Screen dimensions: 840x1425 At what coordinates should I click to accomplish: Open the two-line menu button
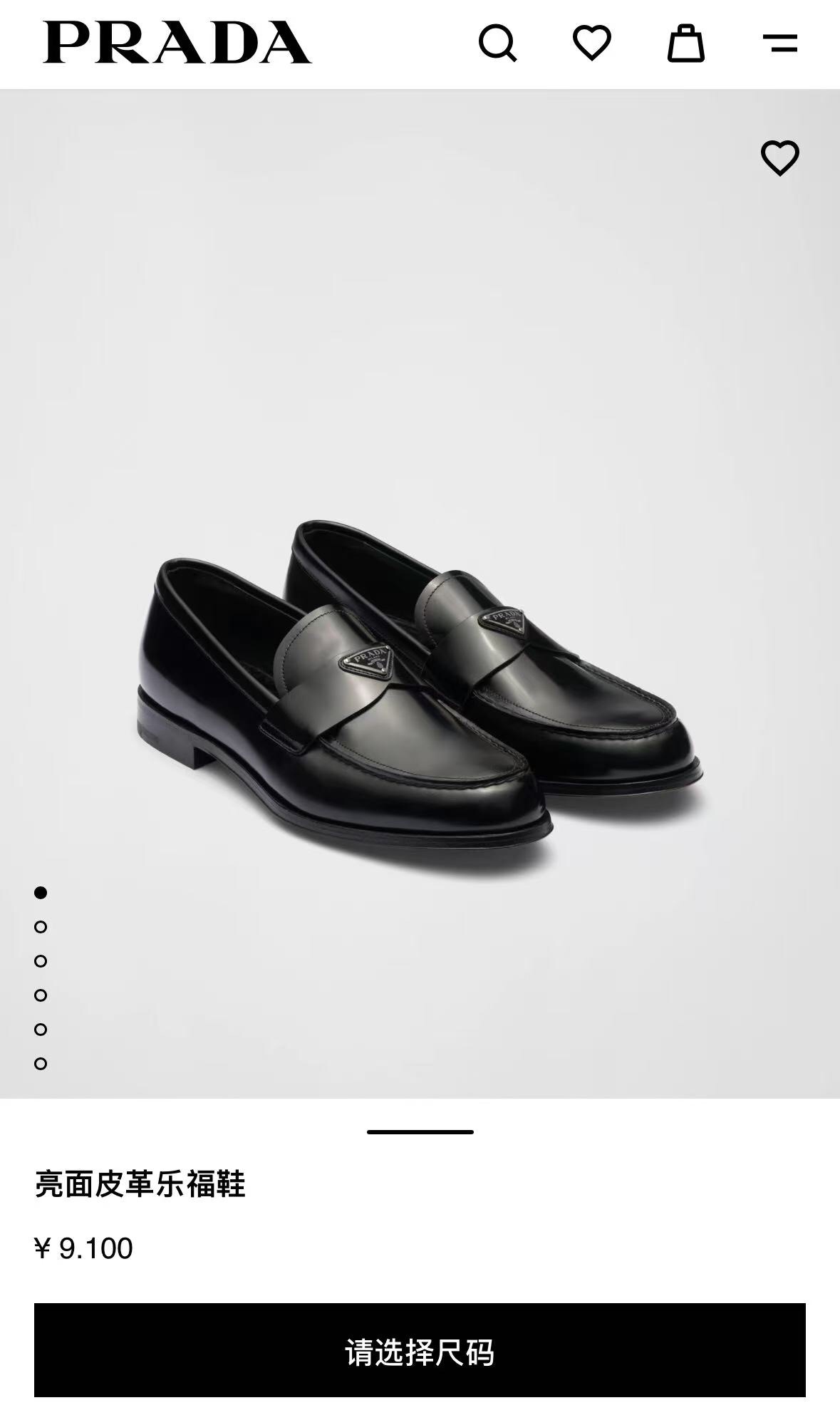coord(780,43)
